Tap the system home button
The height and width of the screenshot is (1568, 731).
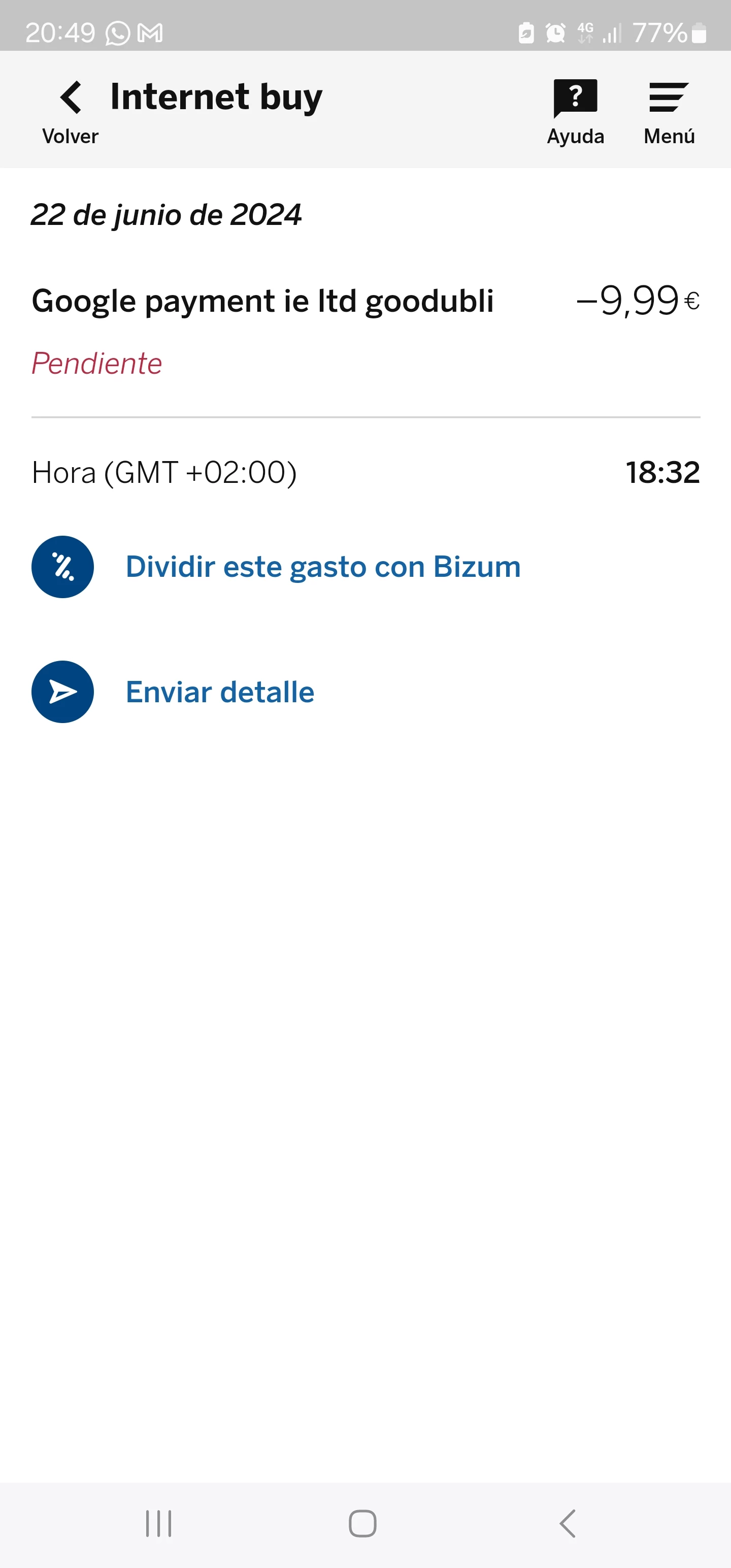[x=363, y=1523]
